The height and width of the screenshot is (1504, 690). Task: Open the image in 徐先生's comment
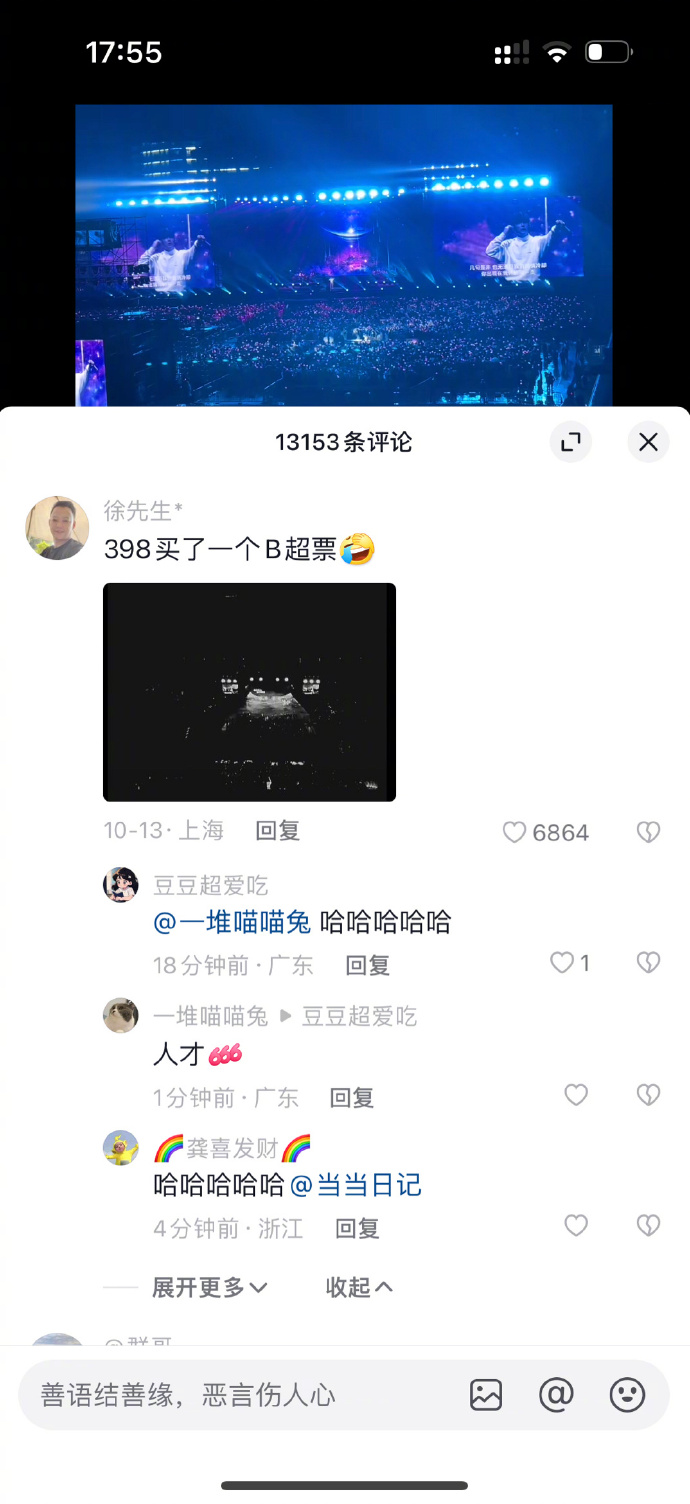tap(249, 692)
